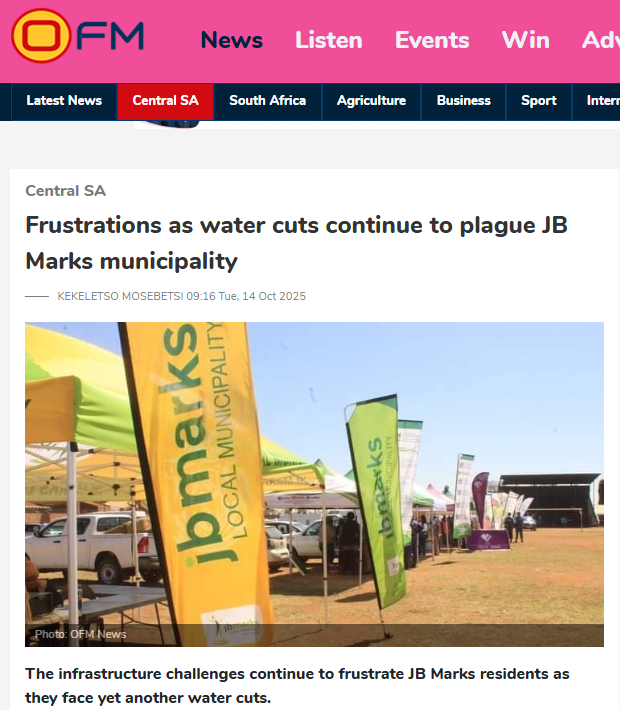View Business news category
The height and width of the screenshot is (710, 620).
463,101
